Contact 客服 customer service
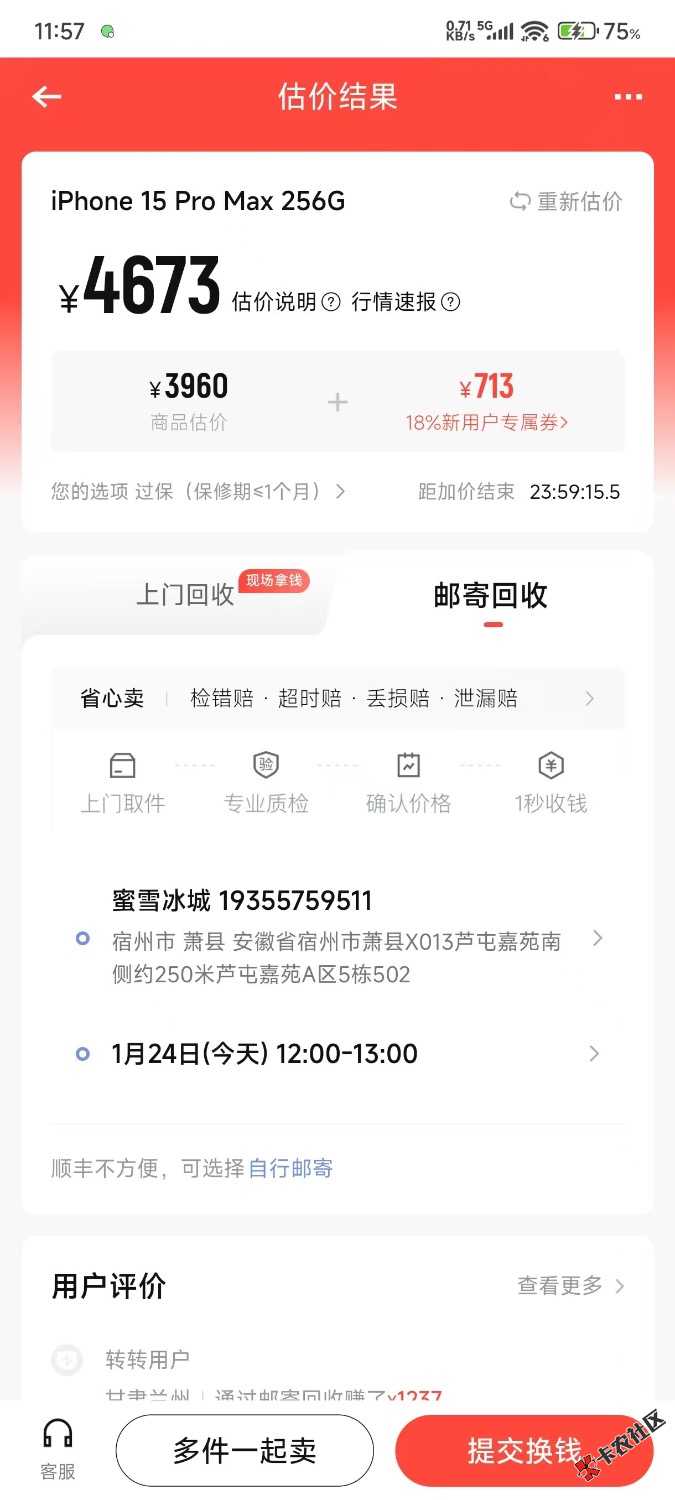This screenshot has width=675, height=1500. point(58,1450)
